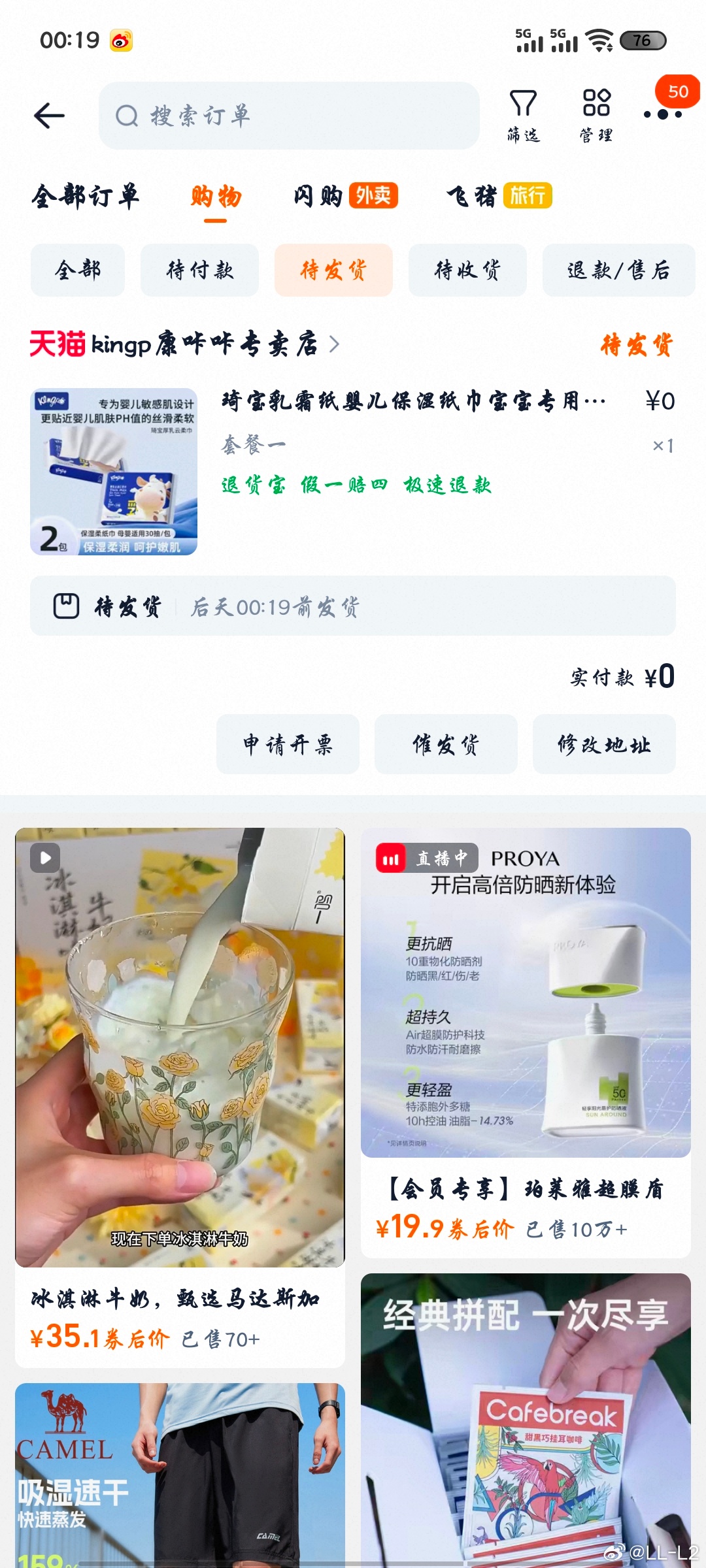This screenshot has height=1568, width=706.
Task: Tap the 搜索订单 search box
Action: tap(289, 116)
